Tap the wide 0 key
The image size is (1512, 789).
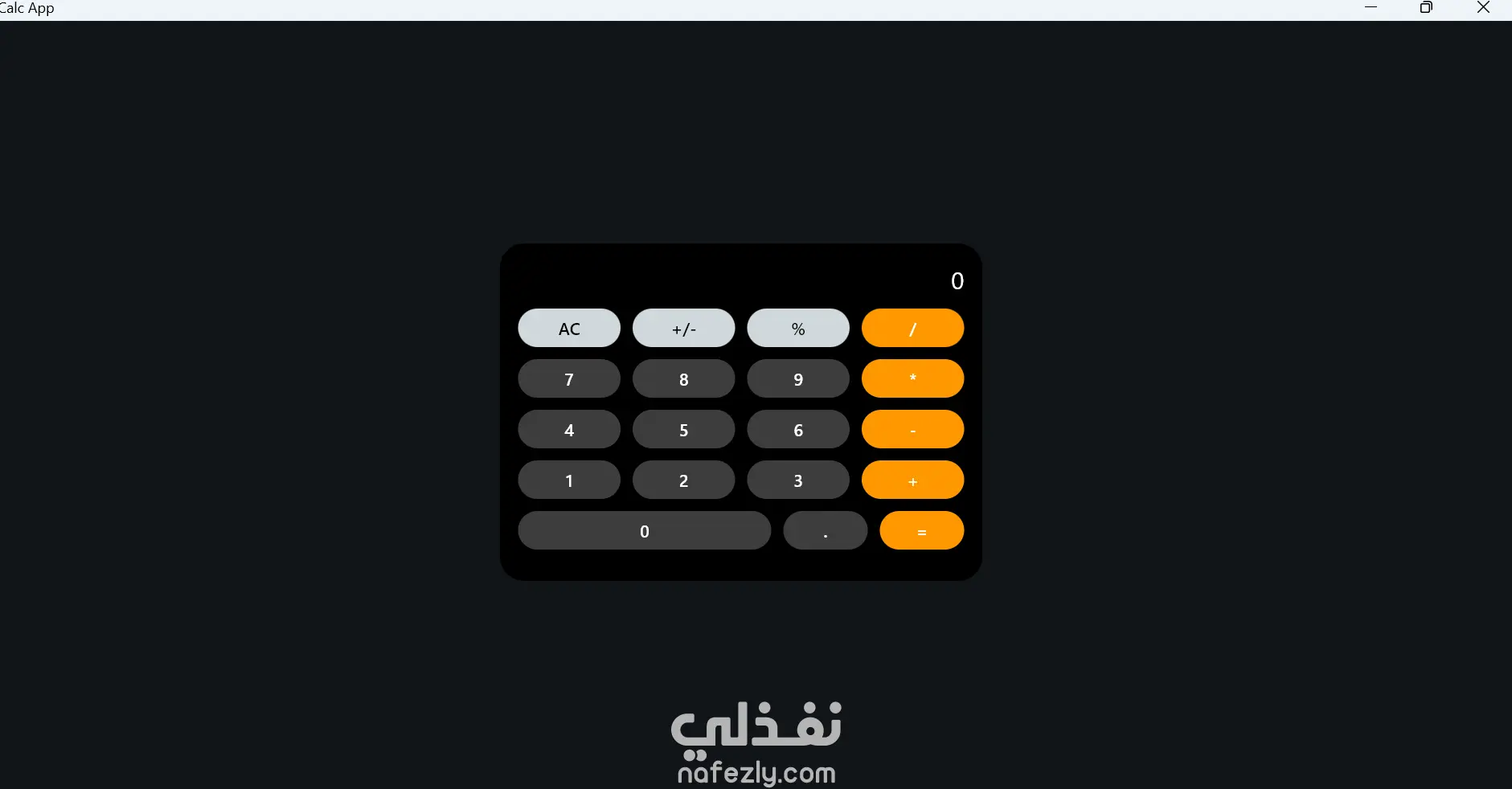tap(644, 530)
